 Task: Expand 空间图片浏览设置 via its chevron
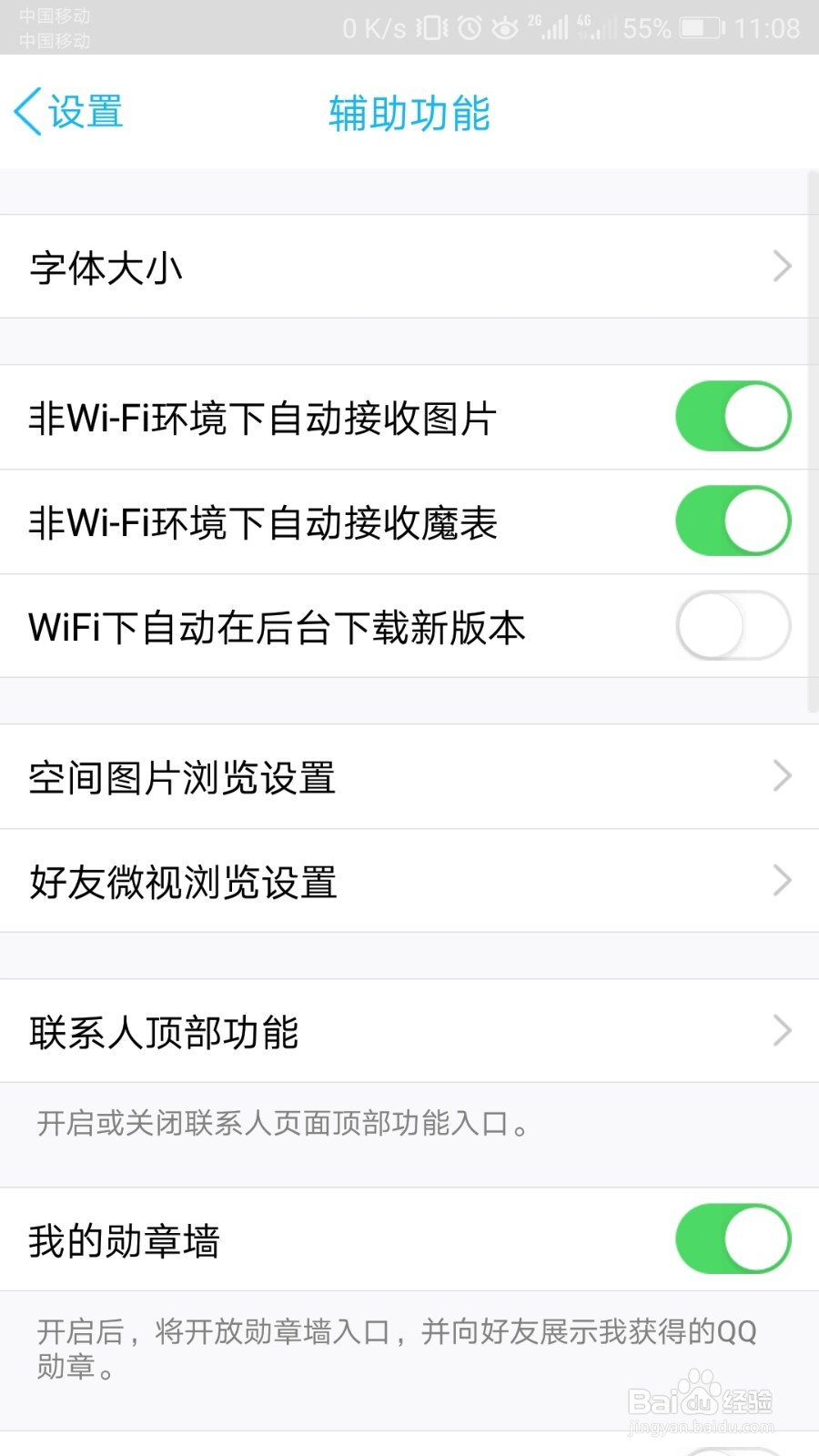point(781,776)
